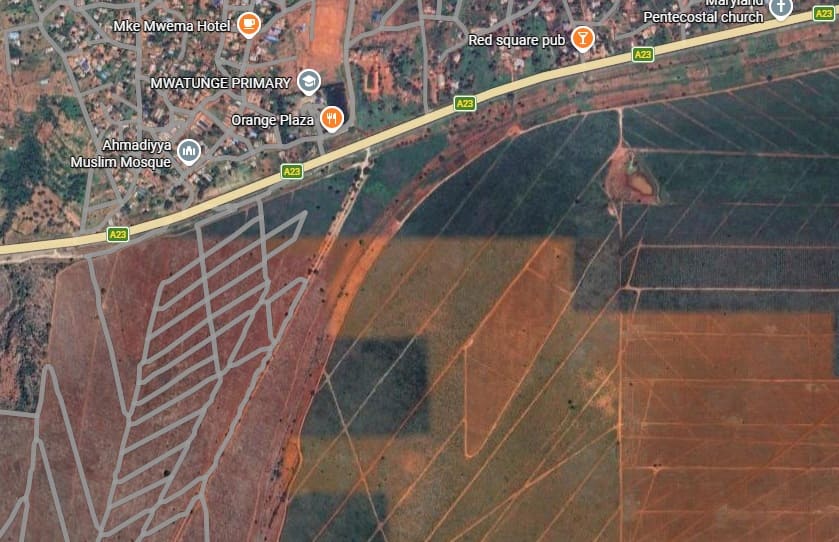Open the Ahmadiyya Muslim Mosque marker
Image resolution: width=839 pixels, height=542 pixels.
coord(189,152)
